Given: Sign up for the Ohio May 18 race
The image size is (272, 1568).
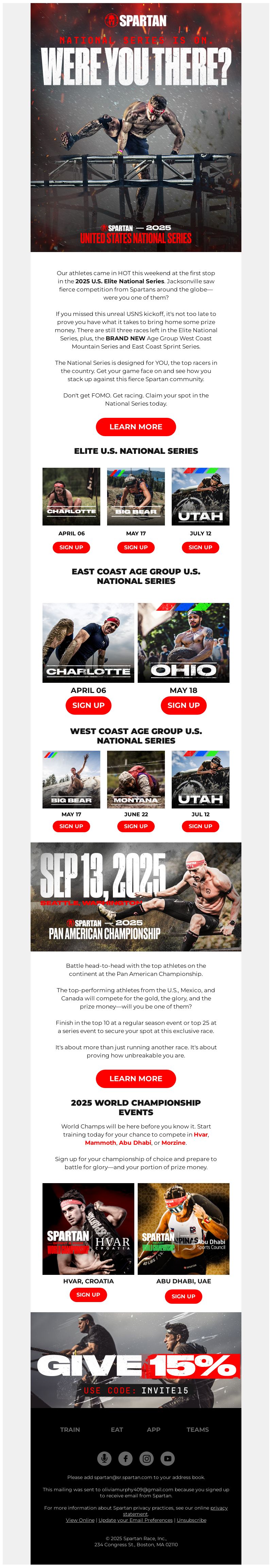Looking at the screenshot, I should (x=183, y=705).
